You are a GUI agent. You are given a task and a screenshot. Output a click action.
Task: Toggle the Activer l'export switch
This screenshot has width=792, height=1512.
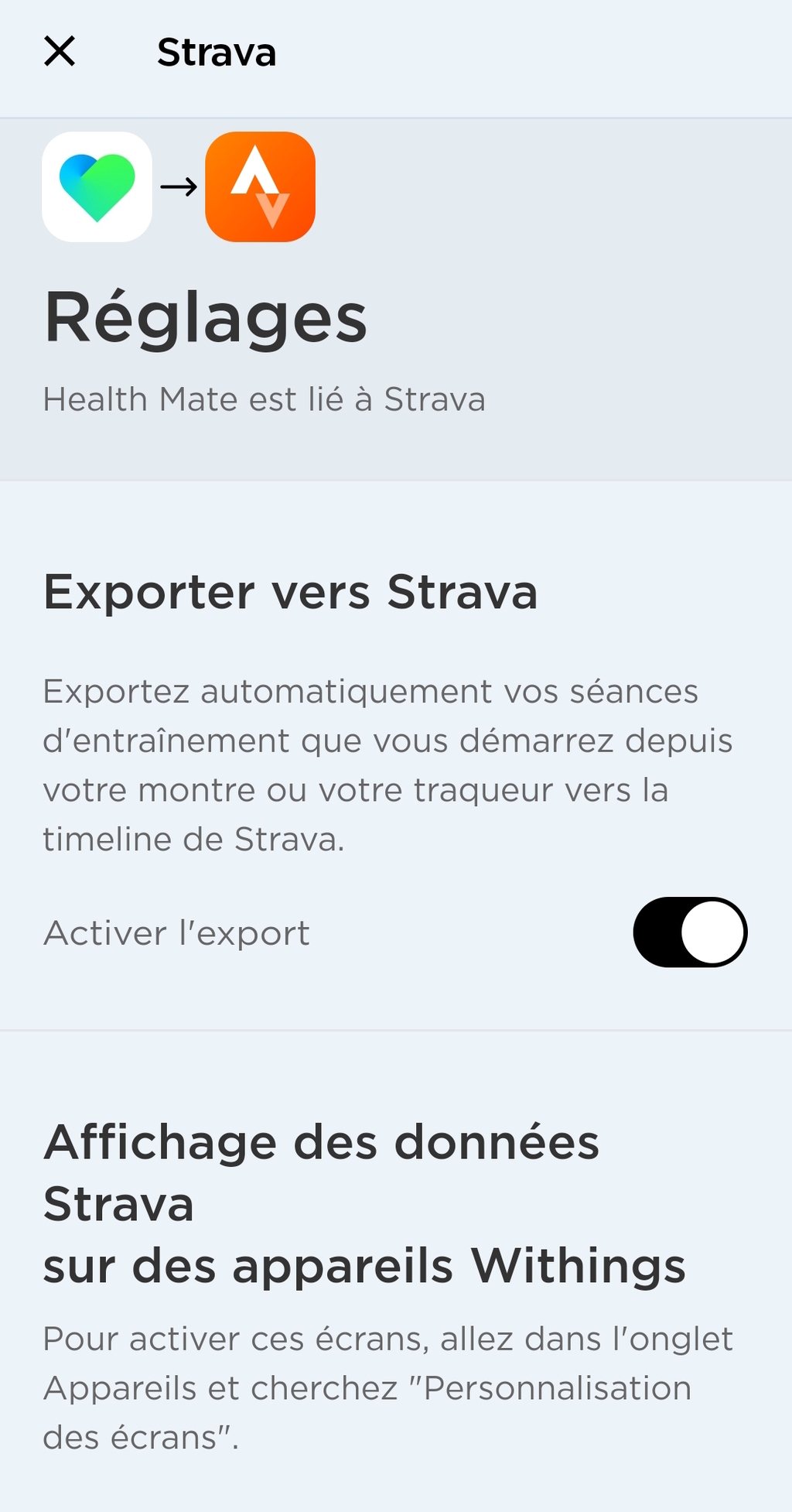(689, 932)
